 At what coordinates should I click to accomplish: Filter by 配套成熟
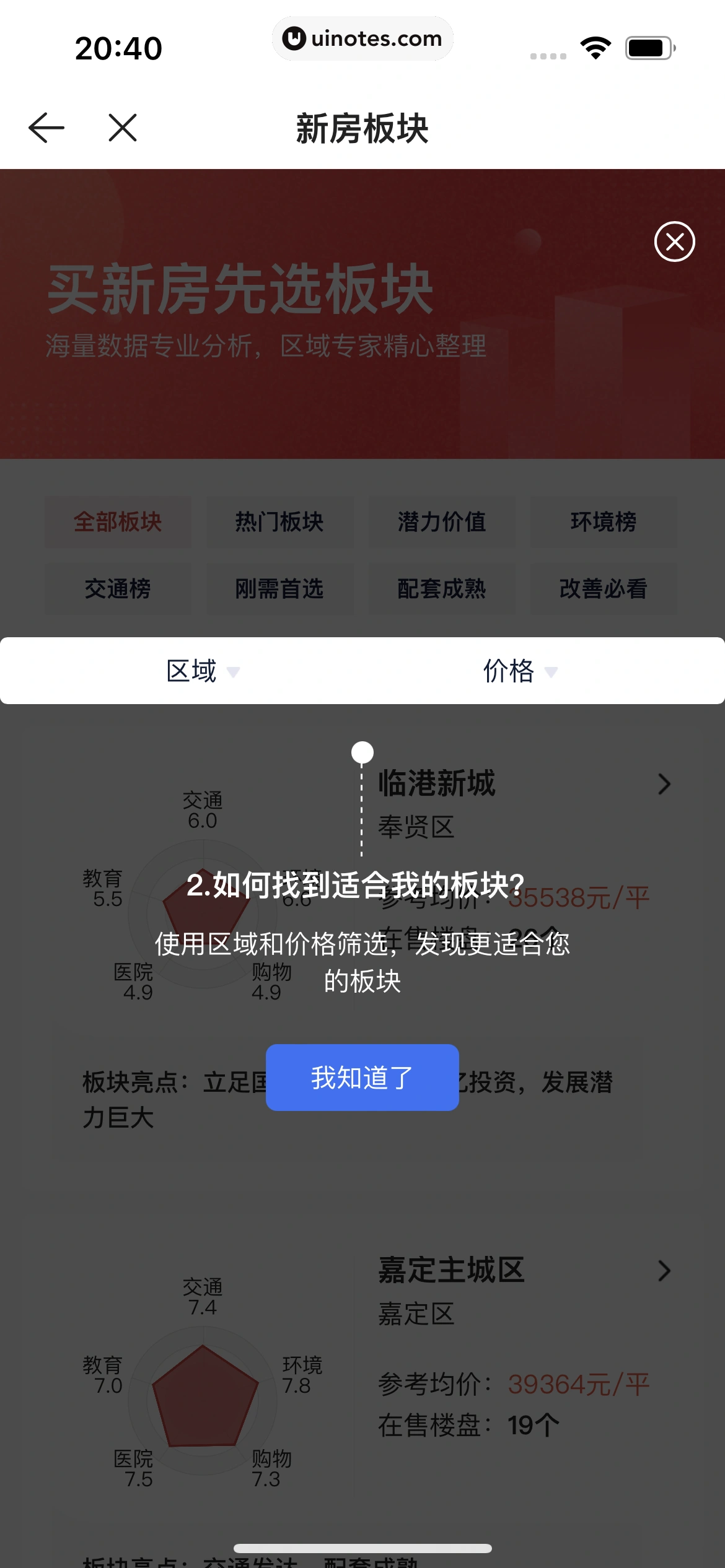(x=442, y=588)
